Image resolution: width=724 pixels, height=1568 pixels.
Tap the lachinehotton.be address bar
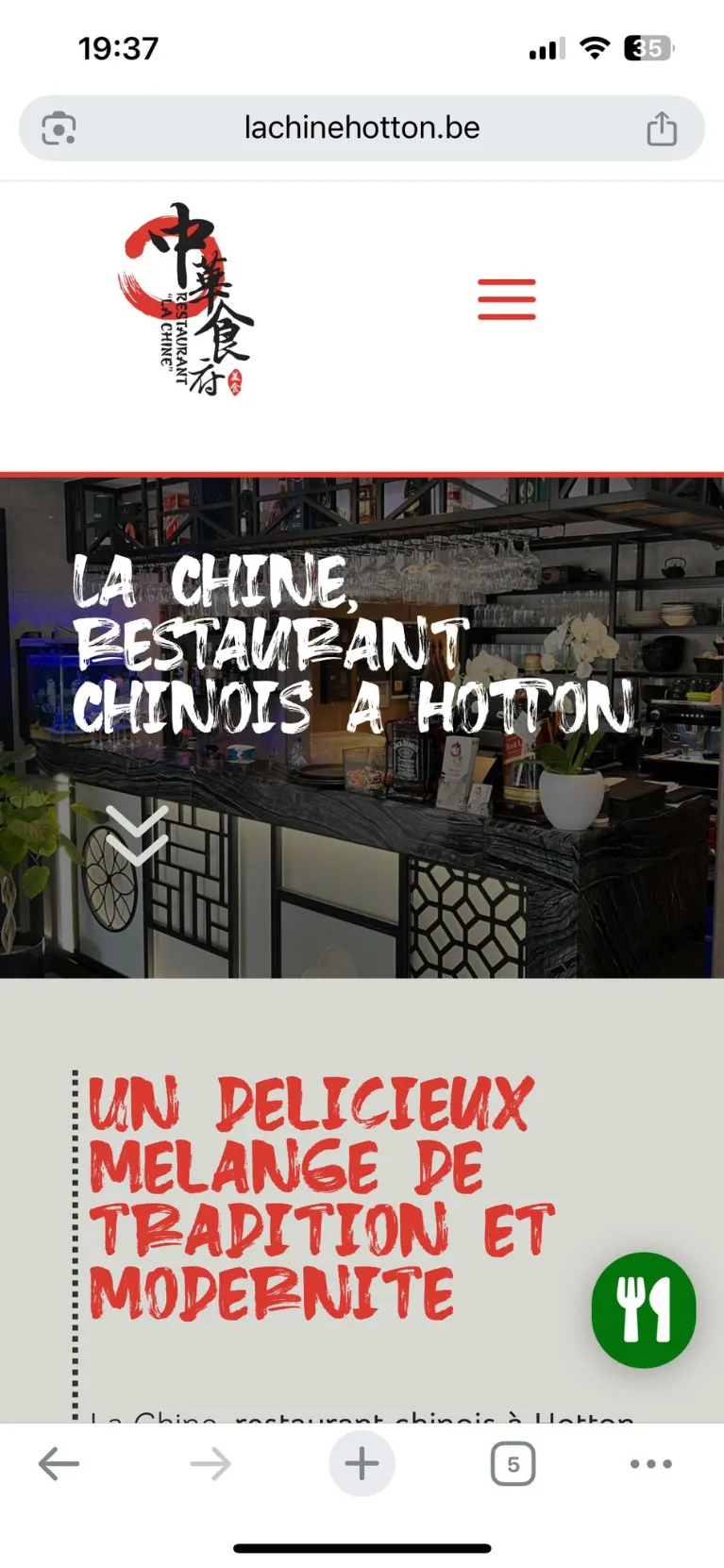362,127
